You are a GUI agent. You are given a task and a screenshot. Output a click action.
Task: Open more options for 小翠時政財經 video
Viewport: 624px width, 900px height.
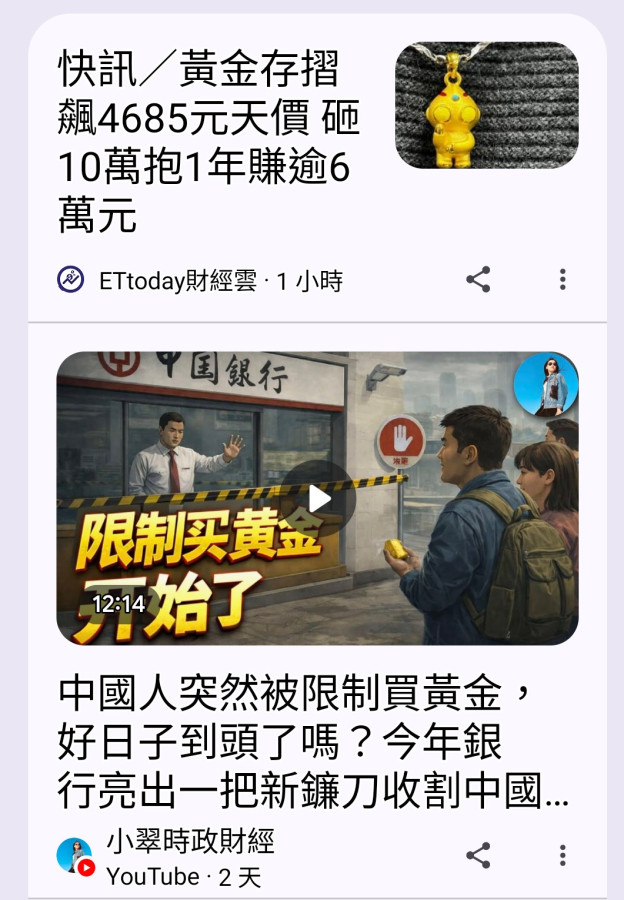pyautogui.click(x=563, y=855)
